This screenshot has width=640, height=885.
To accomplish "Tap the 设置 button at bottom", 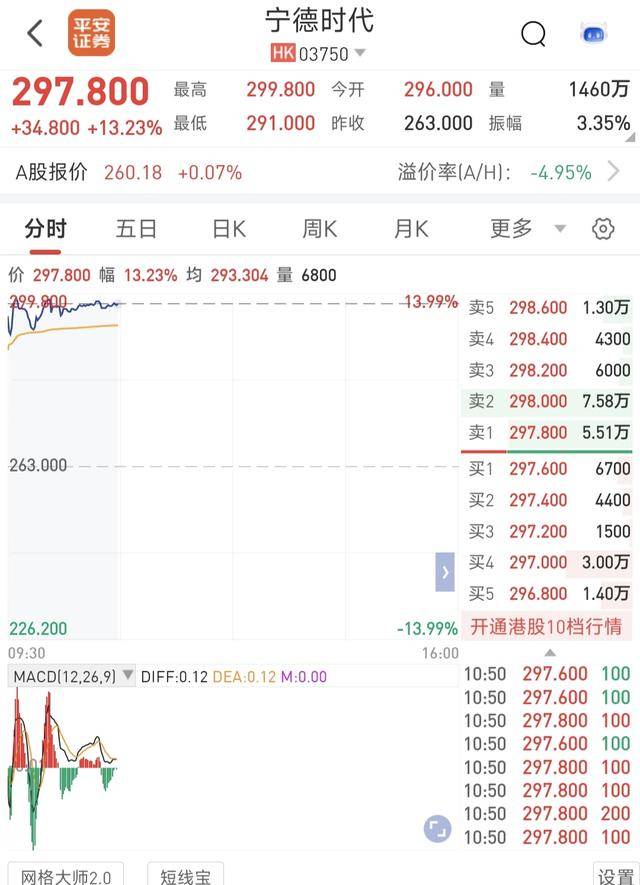I will (615, 876).
